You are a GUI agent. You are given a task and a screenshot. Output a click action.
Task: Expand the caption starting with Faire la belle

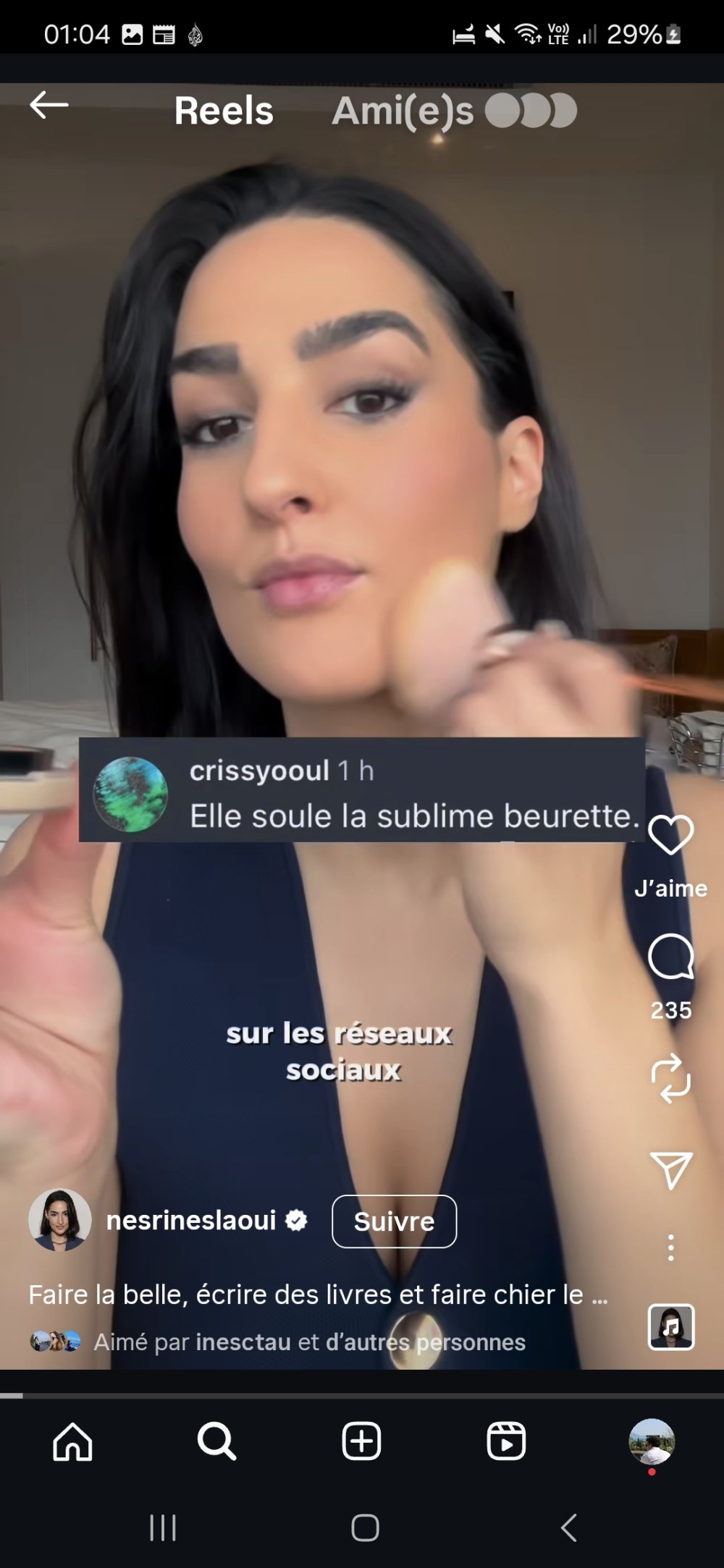click(317, 1294)
